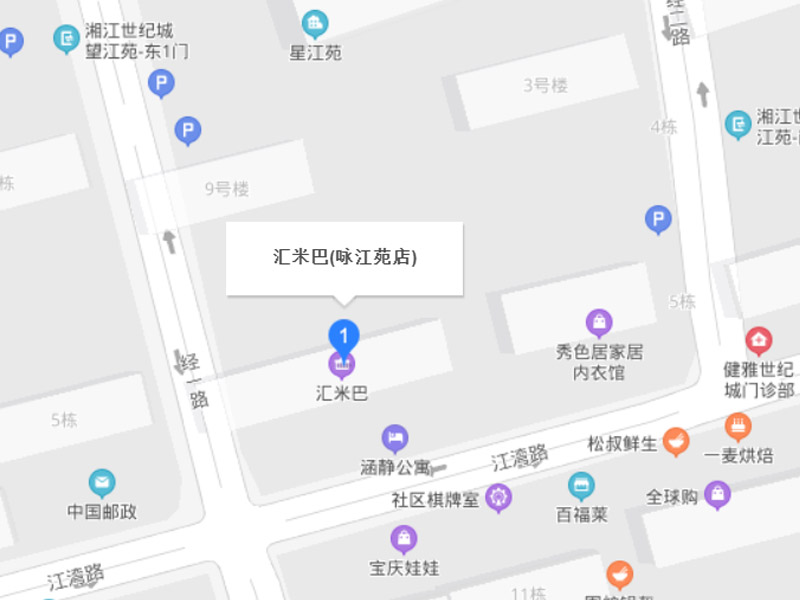Screen dimensions: 800x600
Task: Select the 百福莱 store marker
Action: pos(582,487)
